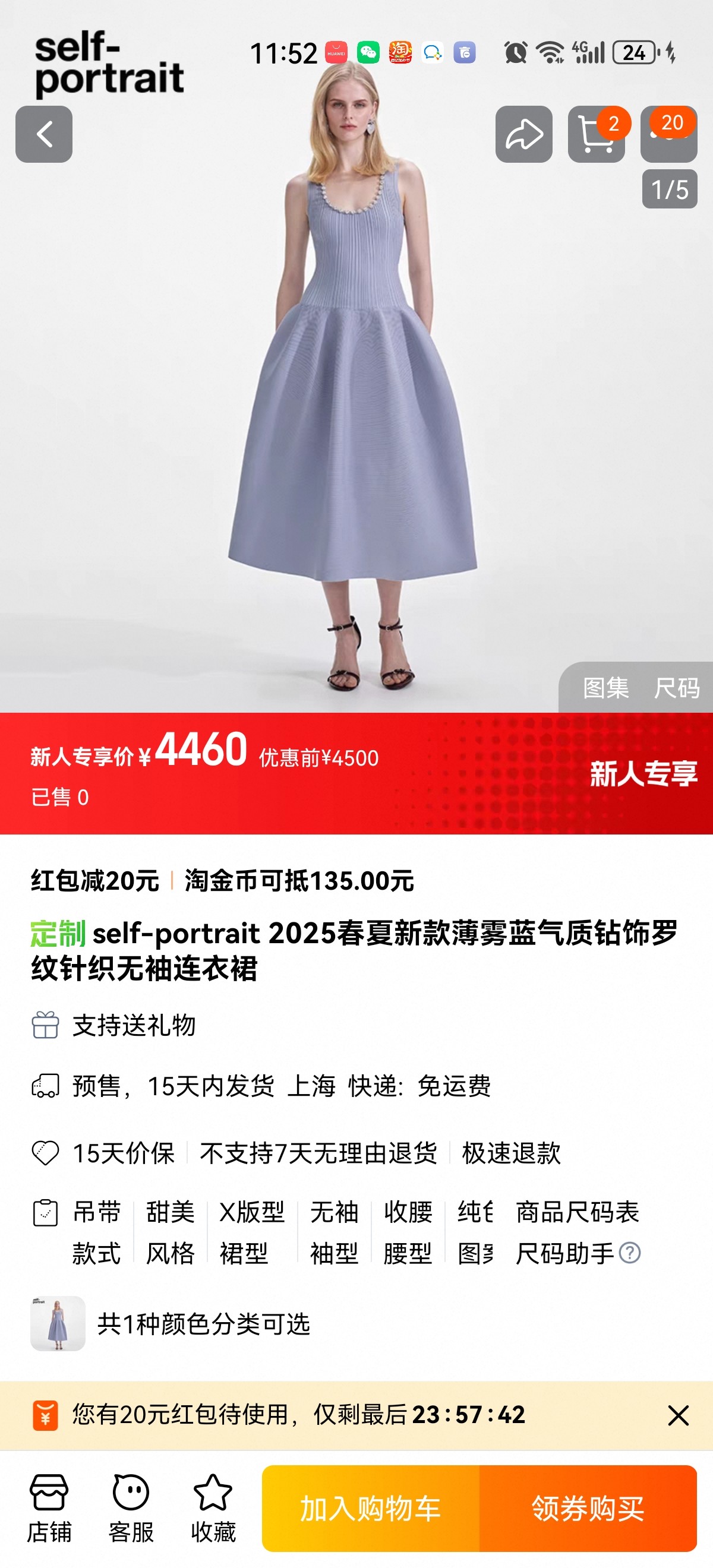Screen dimensions: 713x1568
Task: Open the shopping cart
Action: point(596,134)
